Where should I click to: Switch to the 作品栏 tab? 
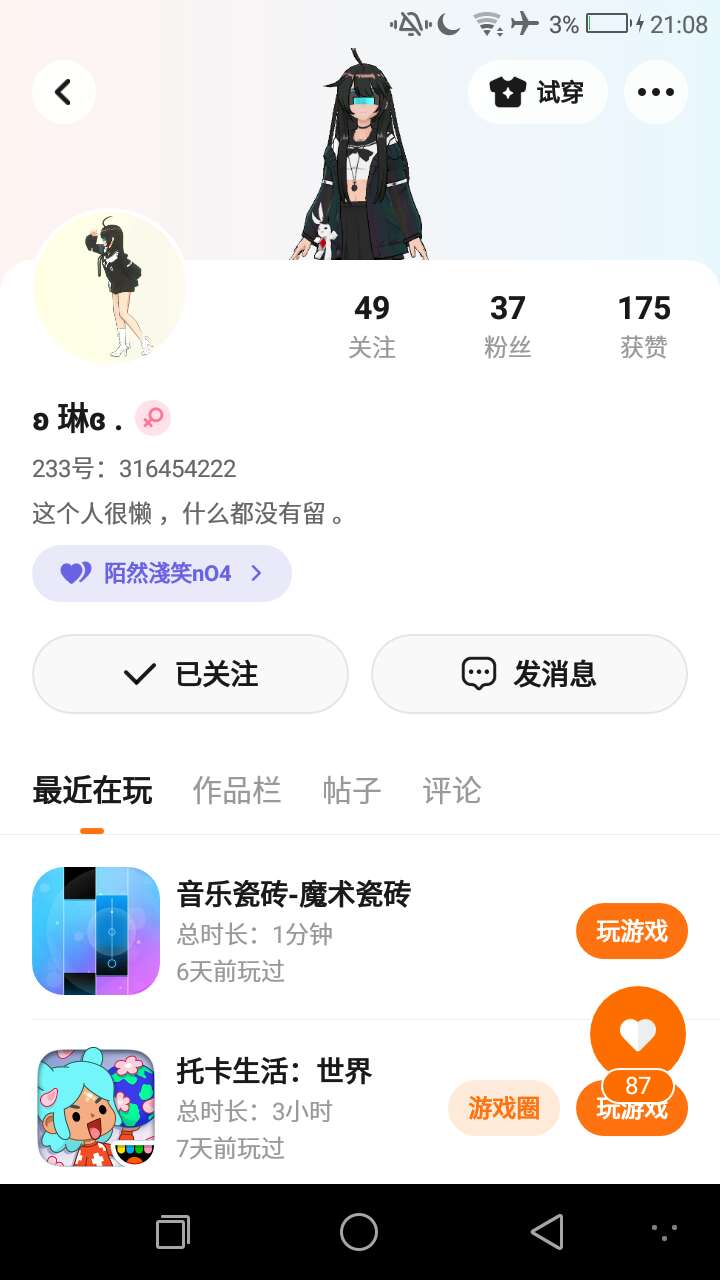pos(236,790)
